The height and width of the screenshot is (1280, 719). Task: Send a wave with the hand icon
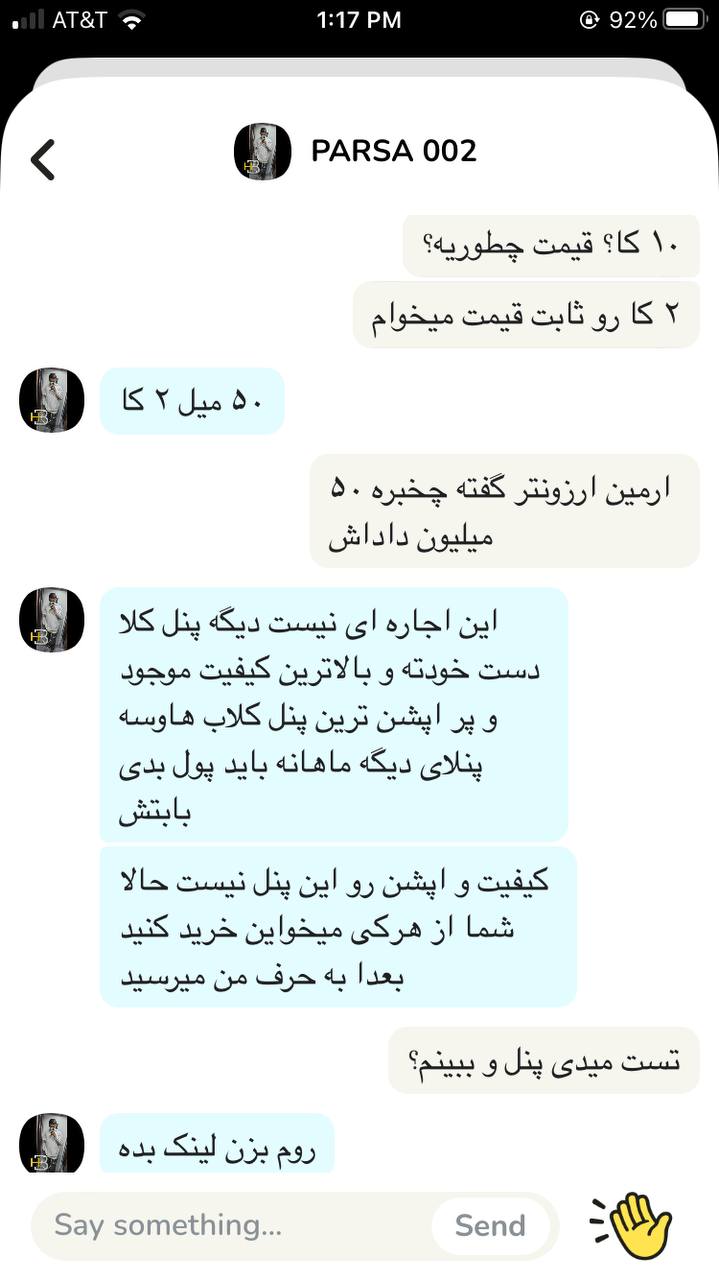[x=632, y=1226]
